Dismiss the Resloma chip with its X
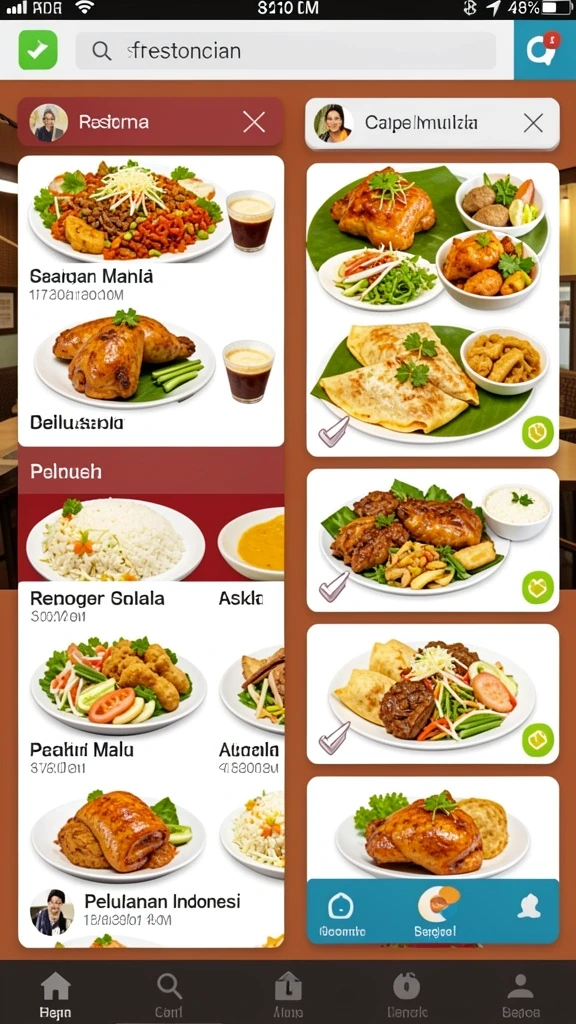 click(x=253, y=121)
